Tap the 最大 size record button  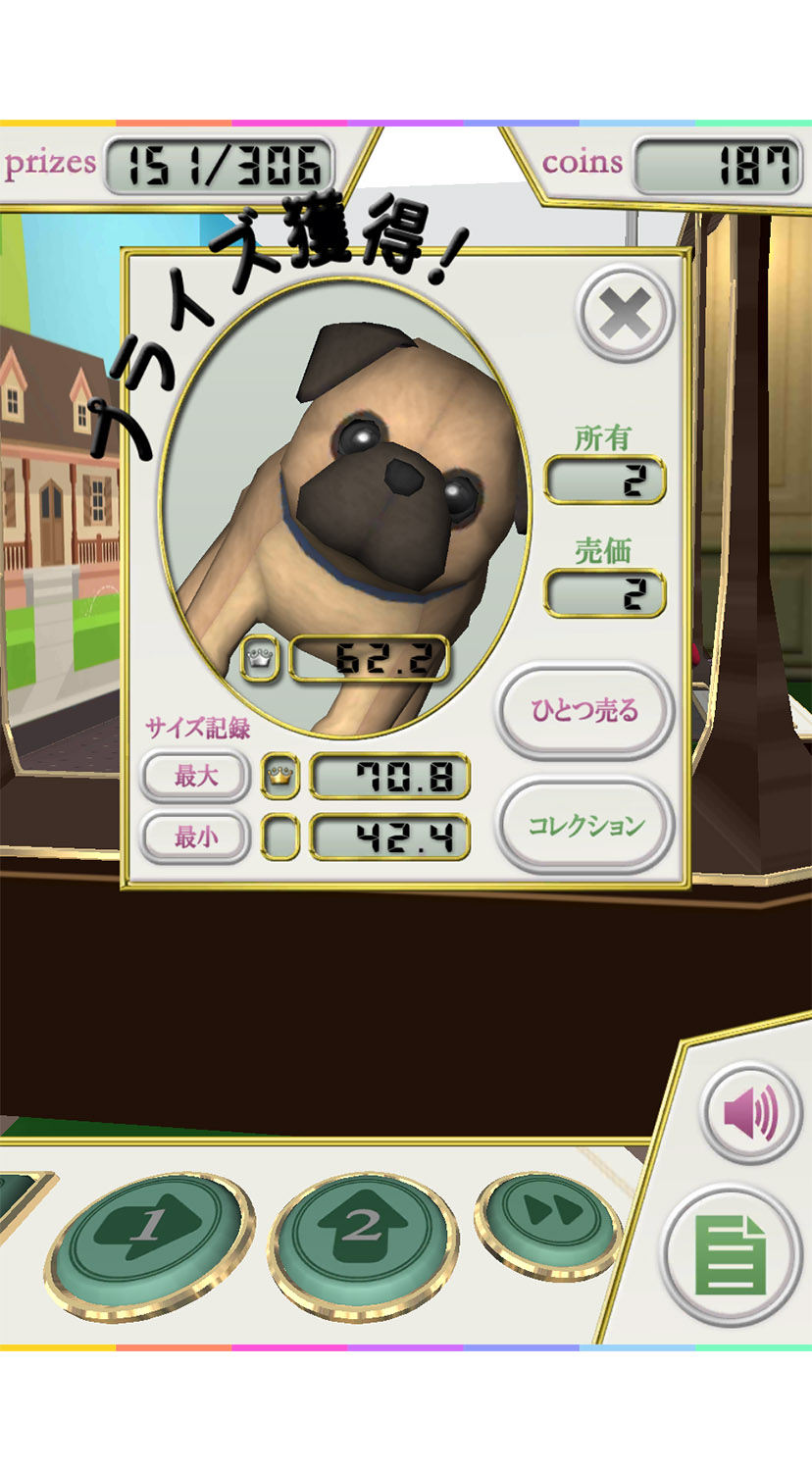tap(196, 776)
